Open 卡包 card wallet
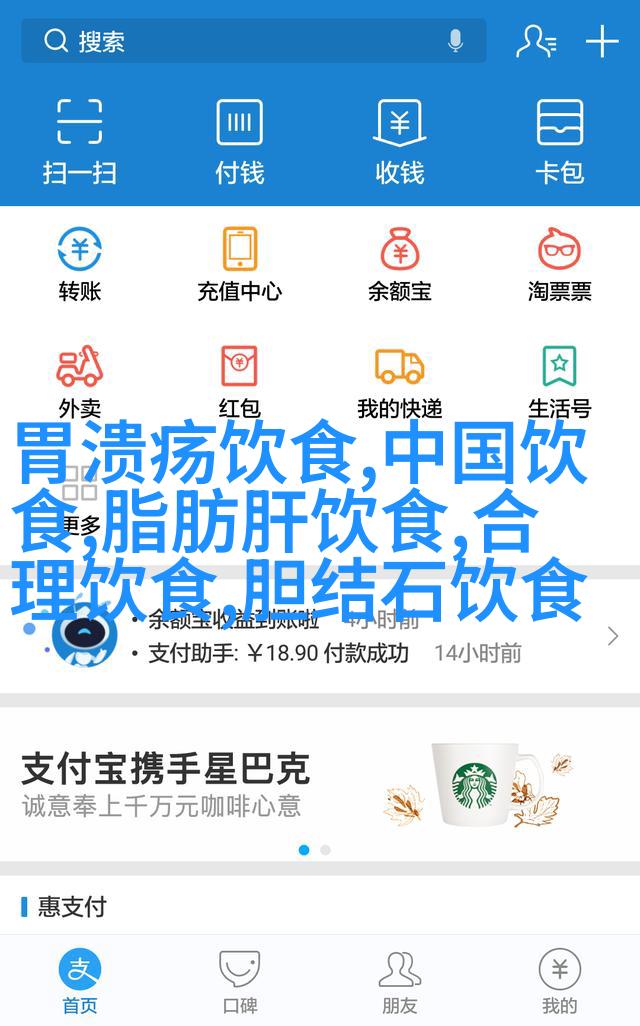640x1026 pixels. [559, 141]
